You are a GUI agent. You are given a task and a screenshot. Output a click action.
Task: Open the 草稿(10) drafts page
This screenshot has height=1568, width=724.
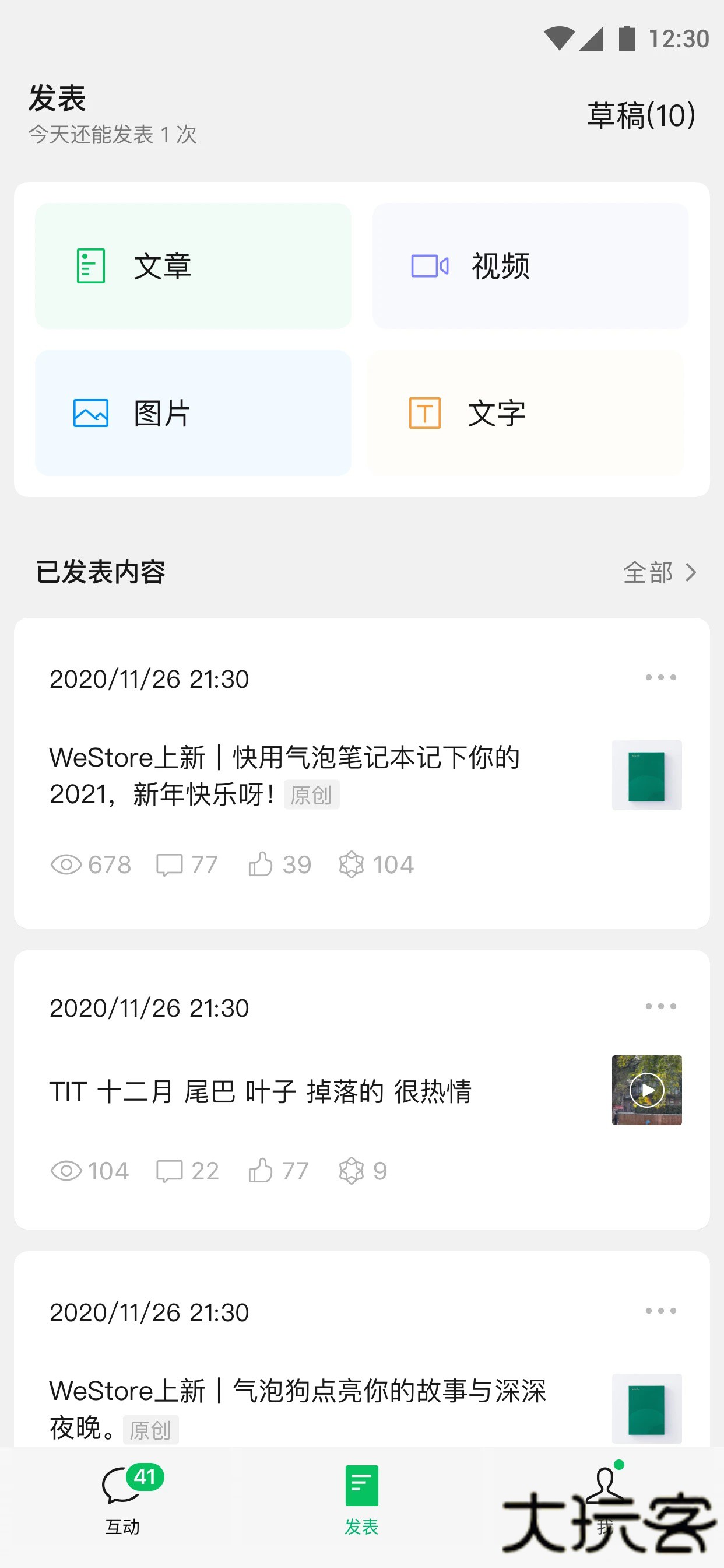point(640,116)
